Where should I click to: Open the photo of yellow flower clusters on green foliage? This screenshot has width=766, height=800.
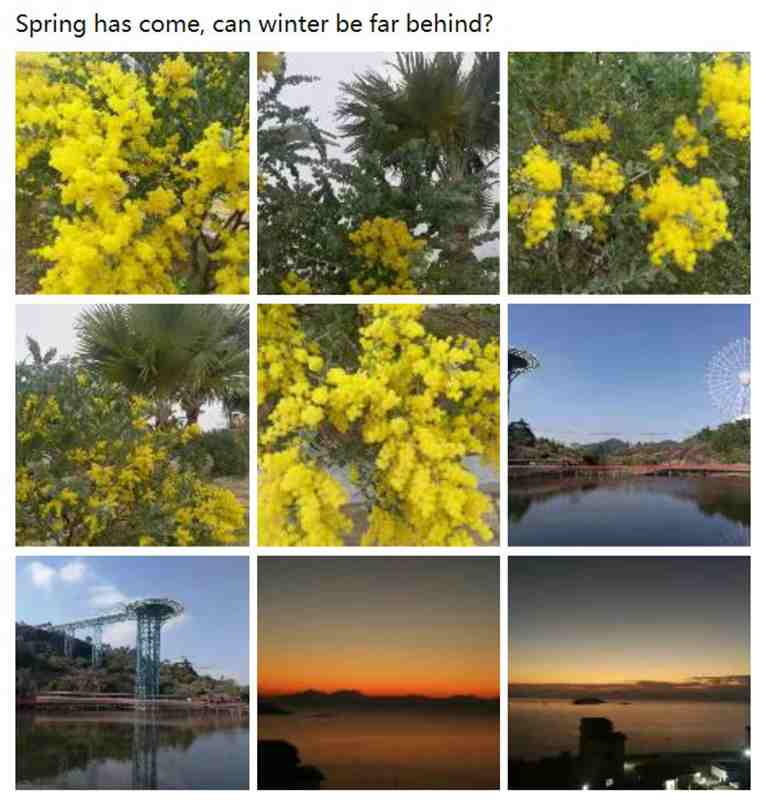[628, 173]
